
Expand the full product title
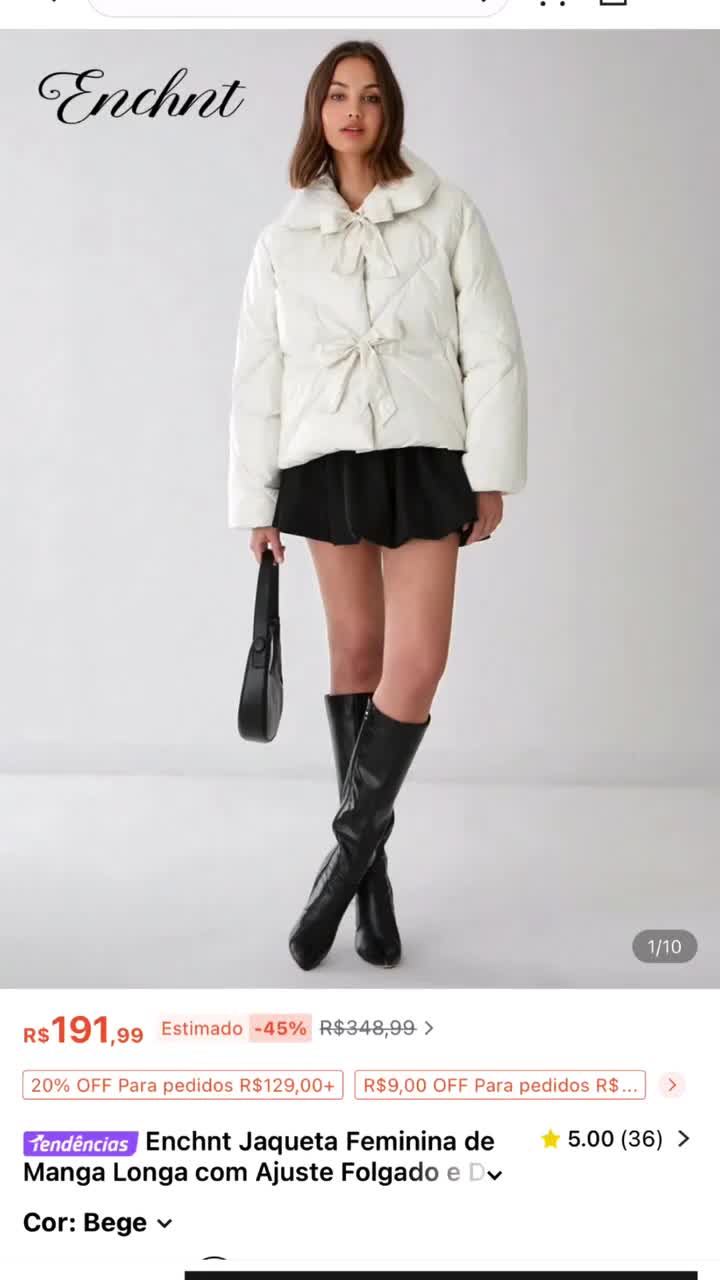tap(494, 1175)
